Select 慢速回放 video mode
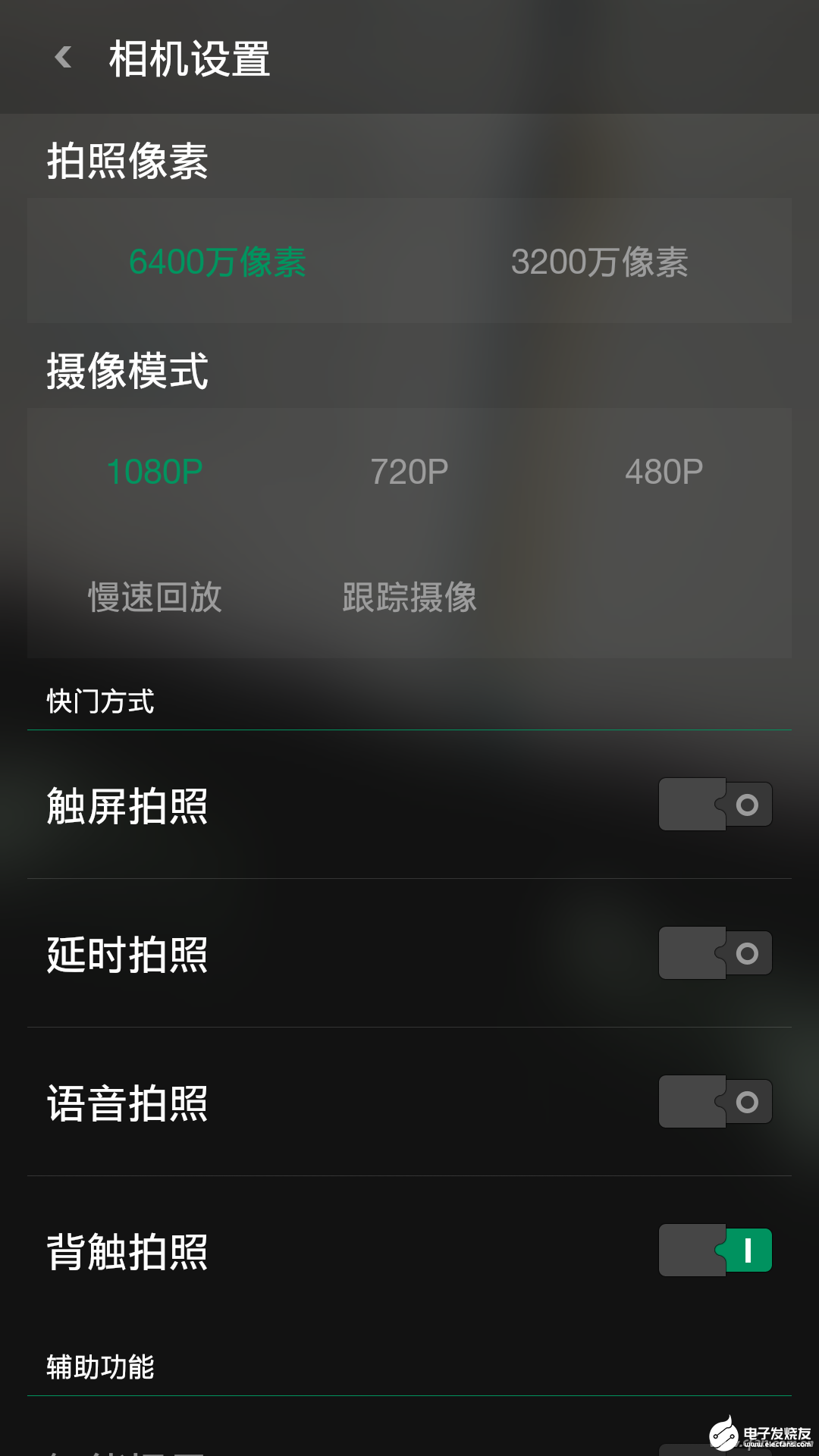 pyautogui.click(x=155, y=597)
